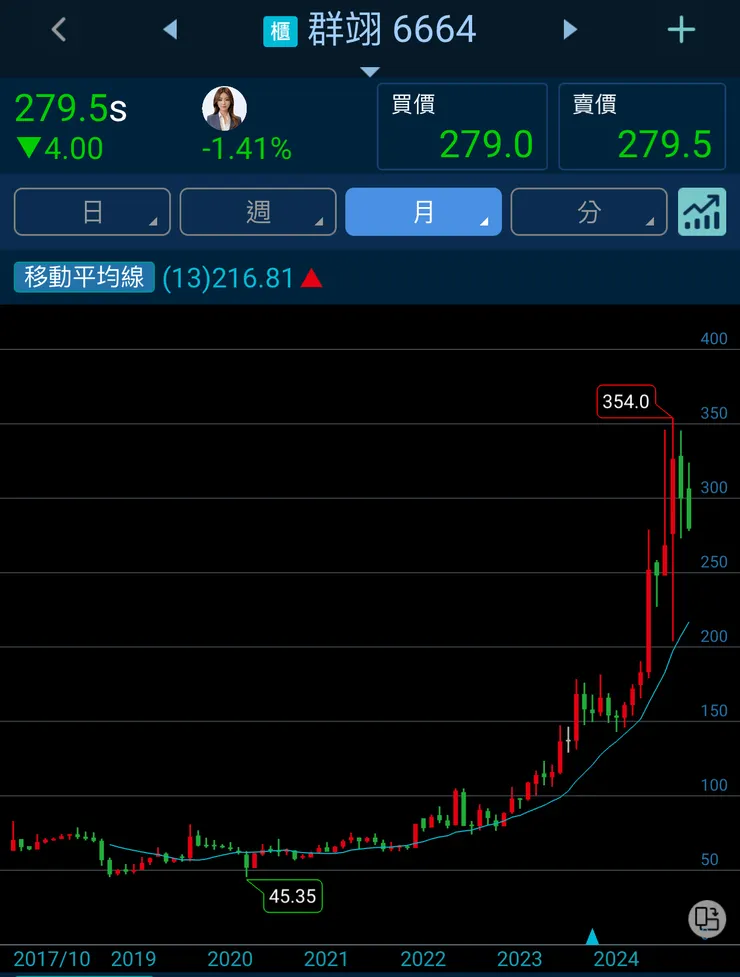Rotate the chart to landscape view
This screenshot has height=977, width=740.
coord(707,918)
